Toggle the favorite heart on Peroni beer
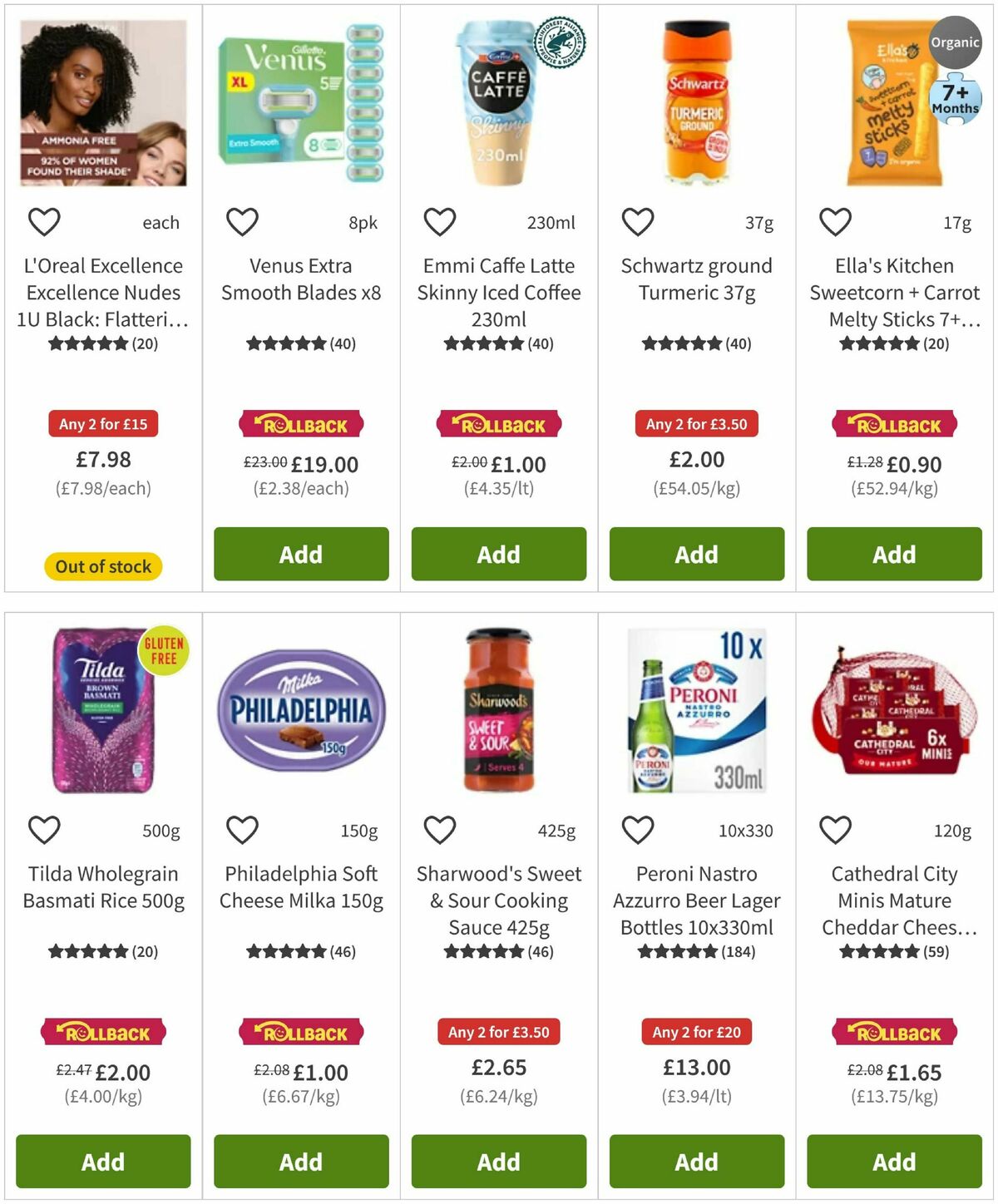This screenshot has width=998, height=1204. point(637,829)
